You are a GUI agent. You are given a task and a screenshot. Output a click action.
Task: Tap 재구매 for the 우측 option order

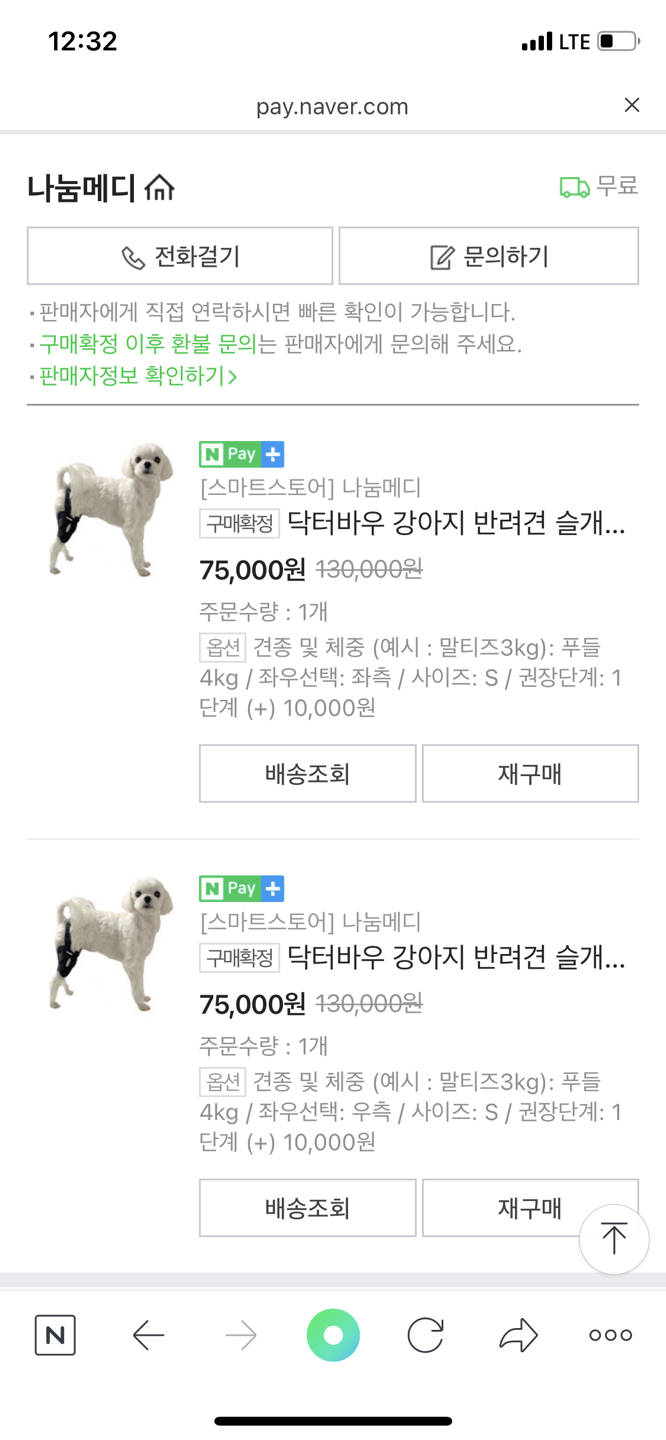point(510,1208)
